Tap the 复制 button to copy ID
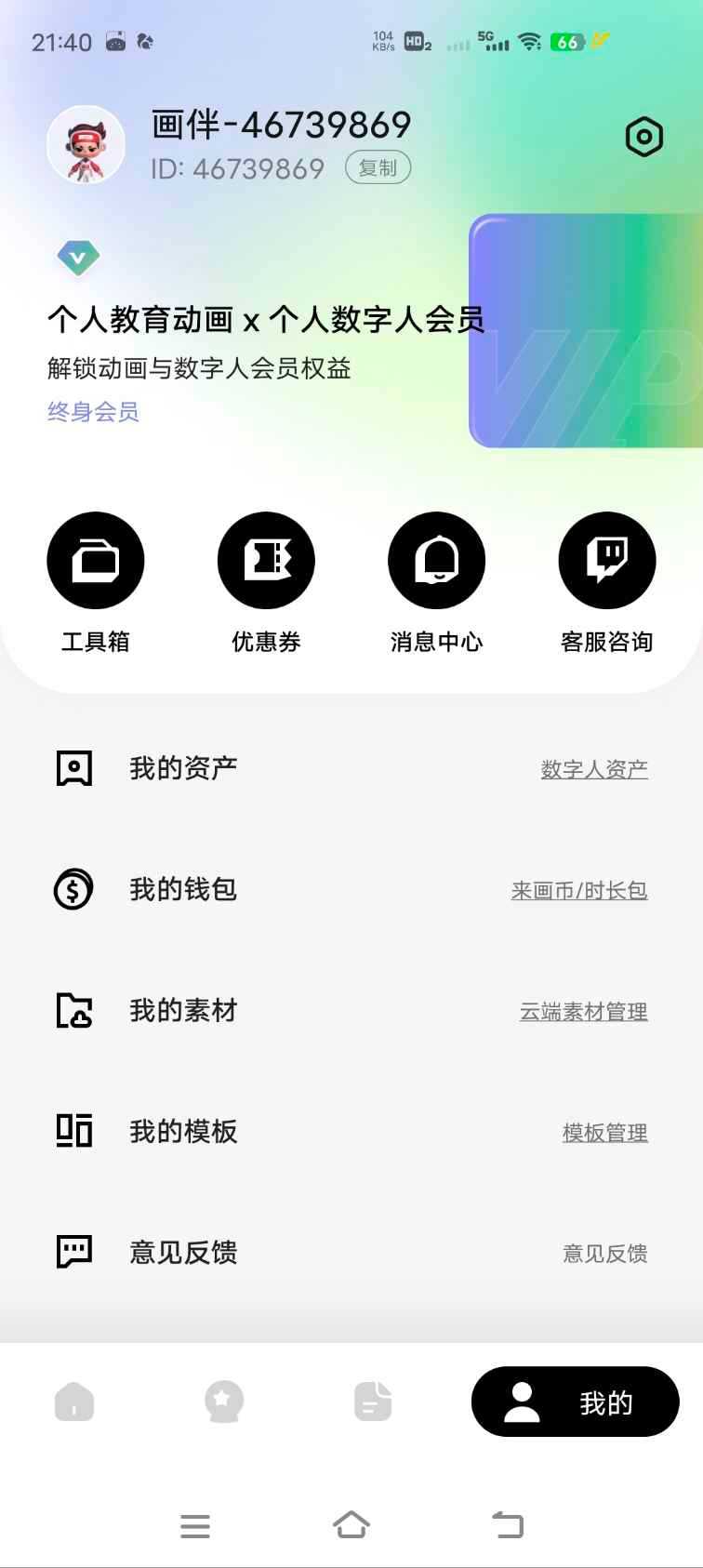This screenshot has height=1568, width=703. pyautogui.click(x=378, y=167)
